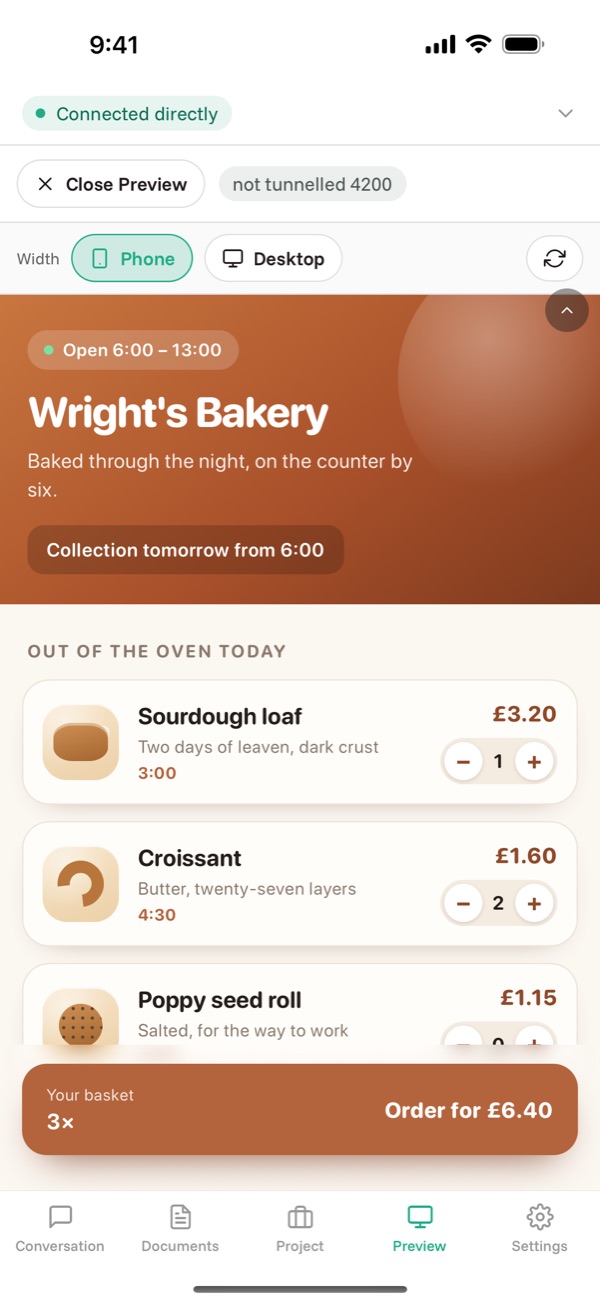This screenshot has width=600, height=1304.
Task: Switch to the Project tab
Action: point(300,1229)
